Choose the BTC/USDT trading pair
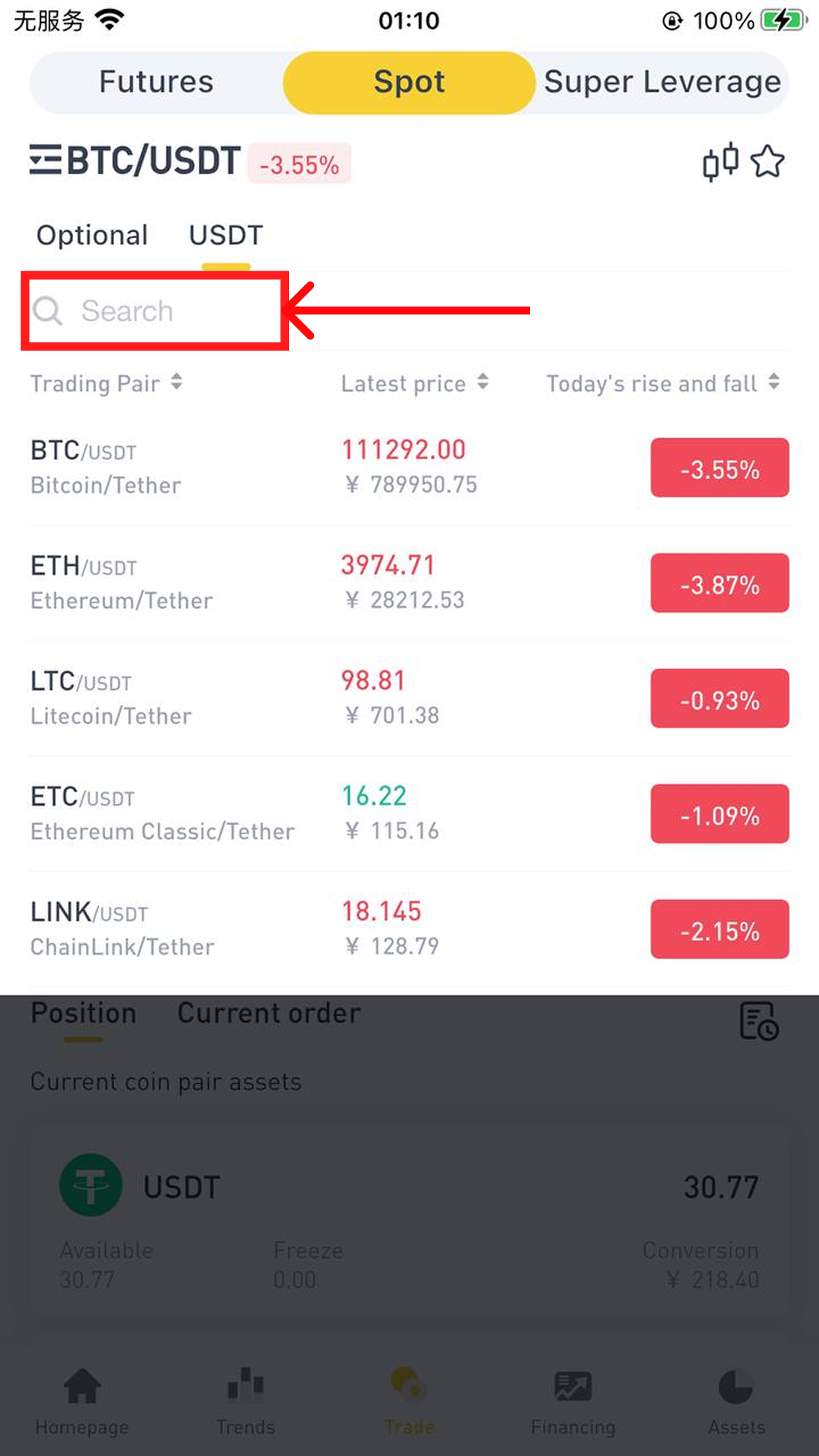The width and height of the screenshot is (819, 1456). click(409, 467)
